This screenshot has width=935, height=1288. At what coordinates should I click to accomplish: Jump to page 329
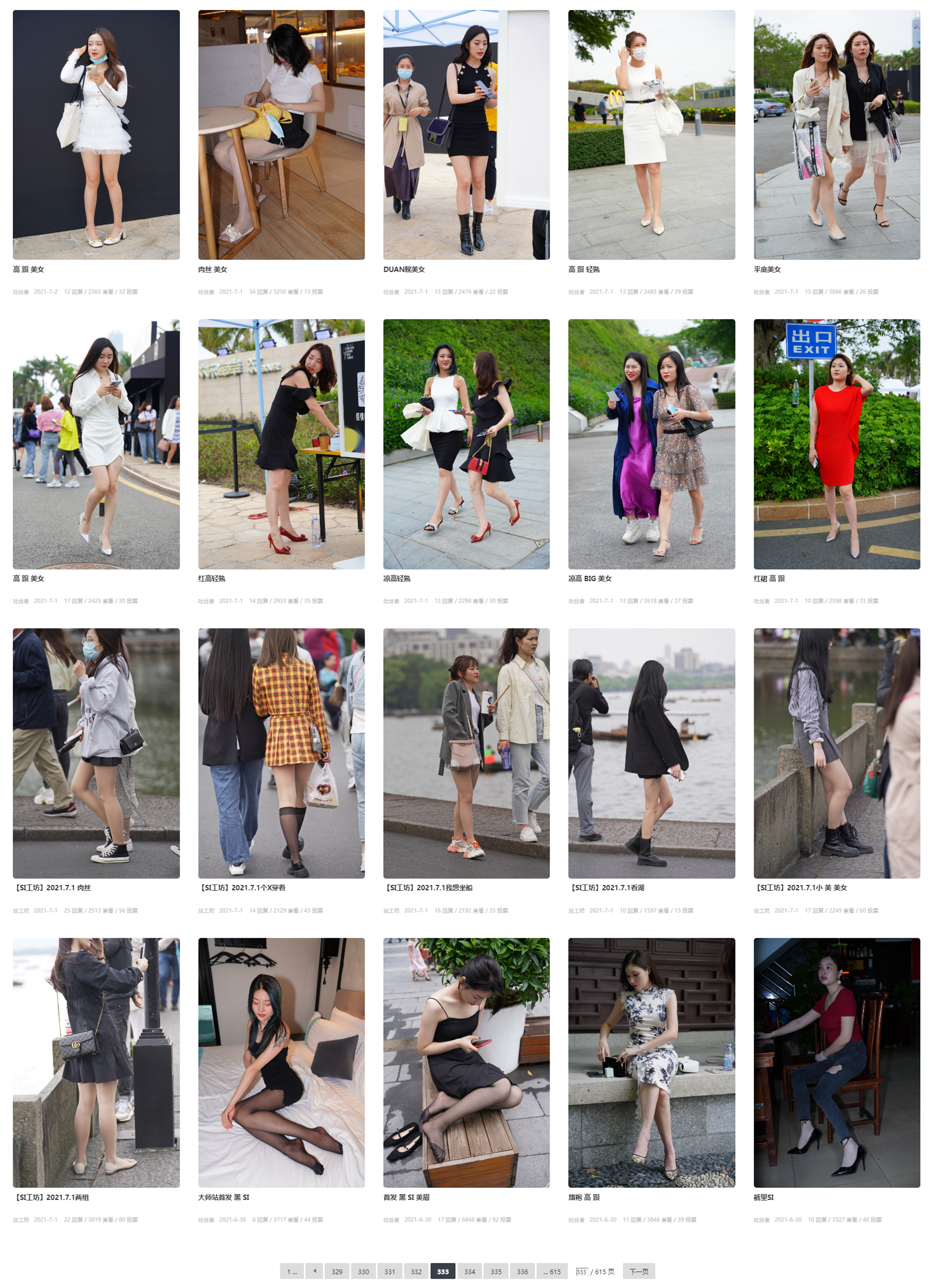(x=337, y=1272)
